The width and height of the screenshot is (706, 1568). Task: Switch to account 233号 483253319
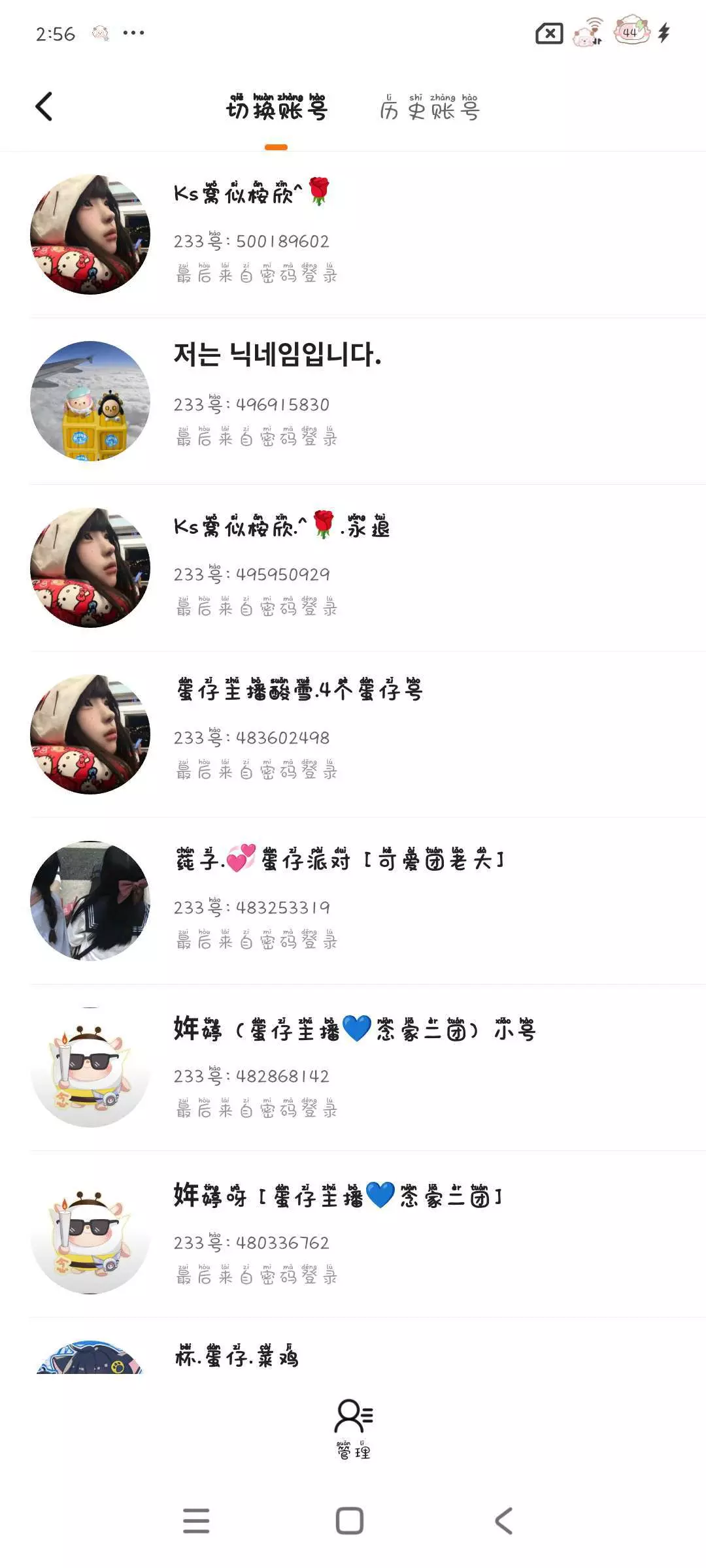pos(368,901)
